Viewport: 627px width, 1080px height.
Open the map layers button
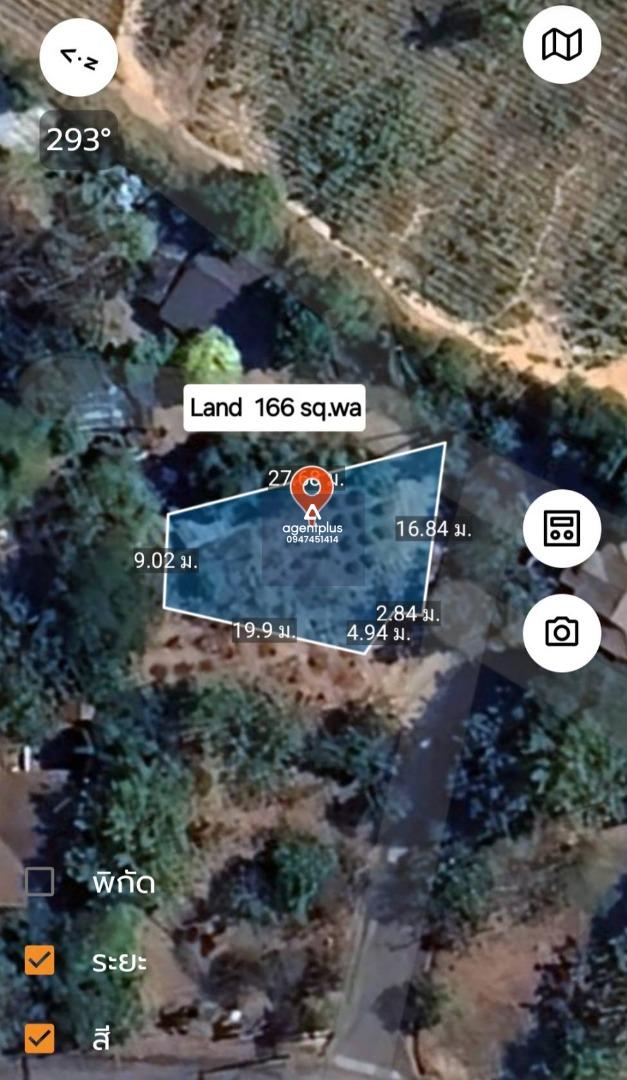pos(562,45)
